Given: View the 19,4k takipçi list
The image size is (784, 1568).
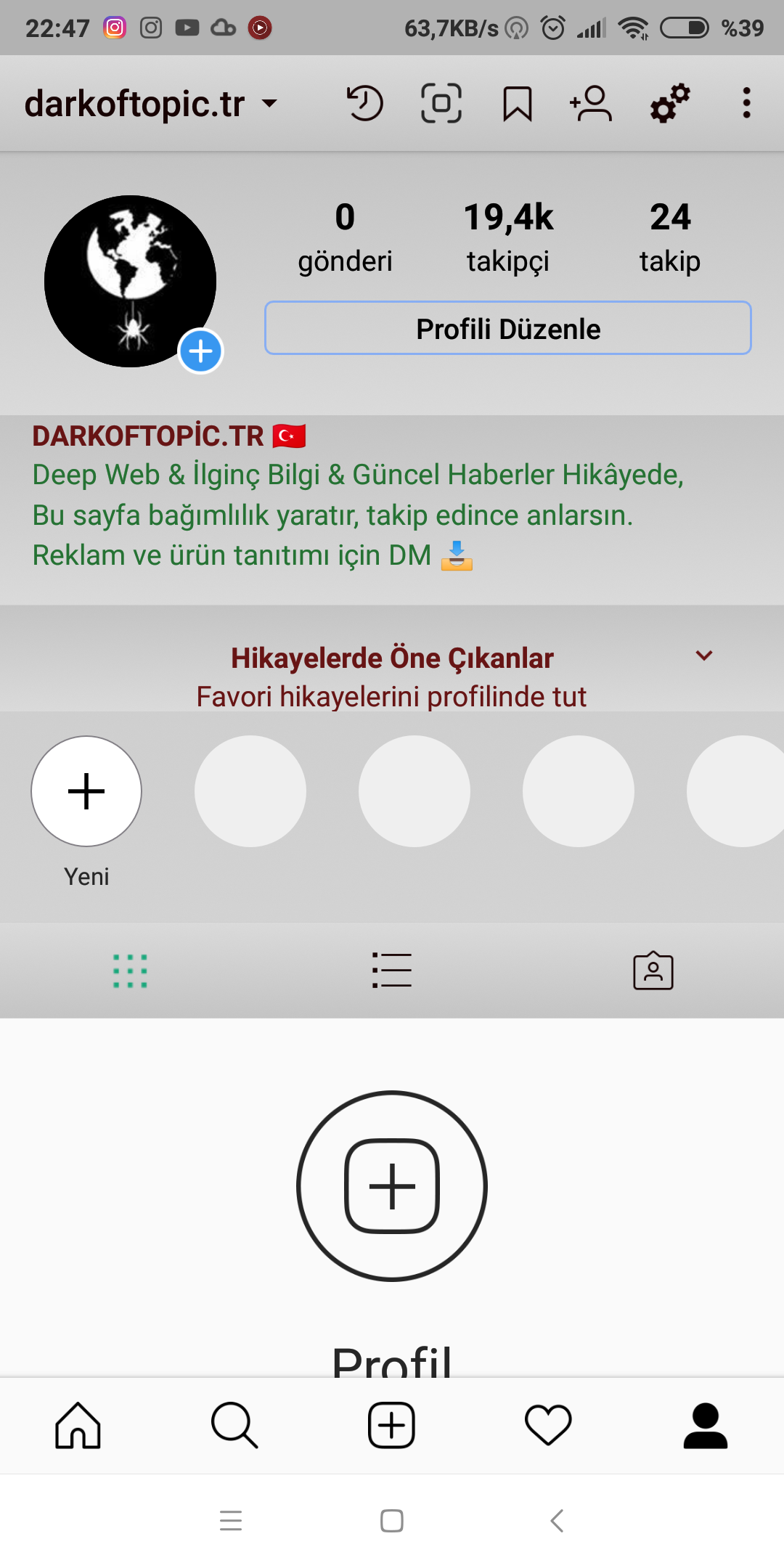Looking at the screenshot, I should [508, 237].
